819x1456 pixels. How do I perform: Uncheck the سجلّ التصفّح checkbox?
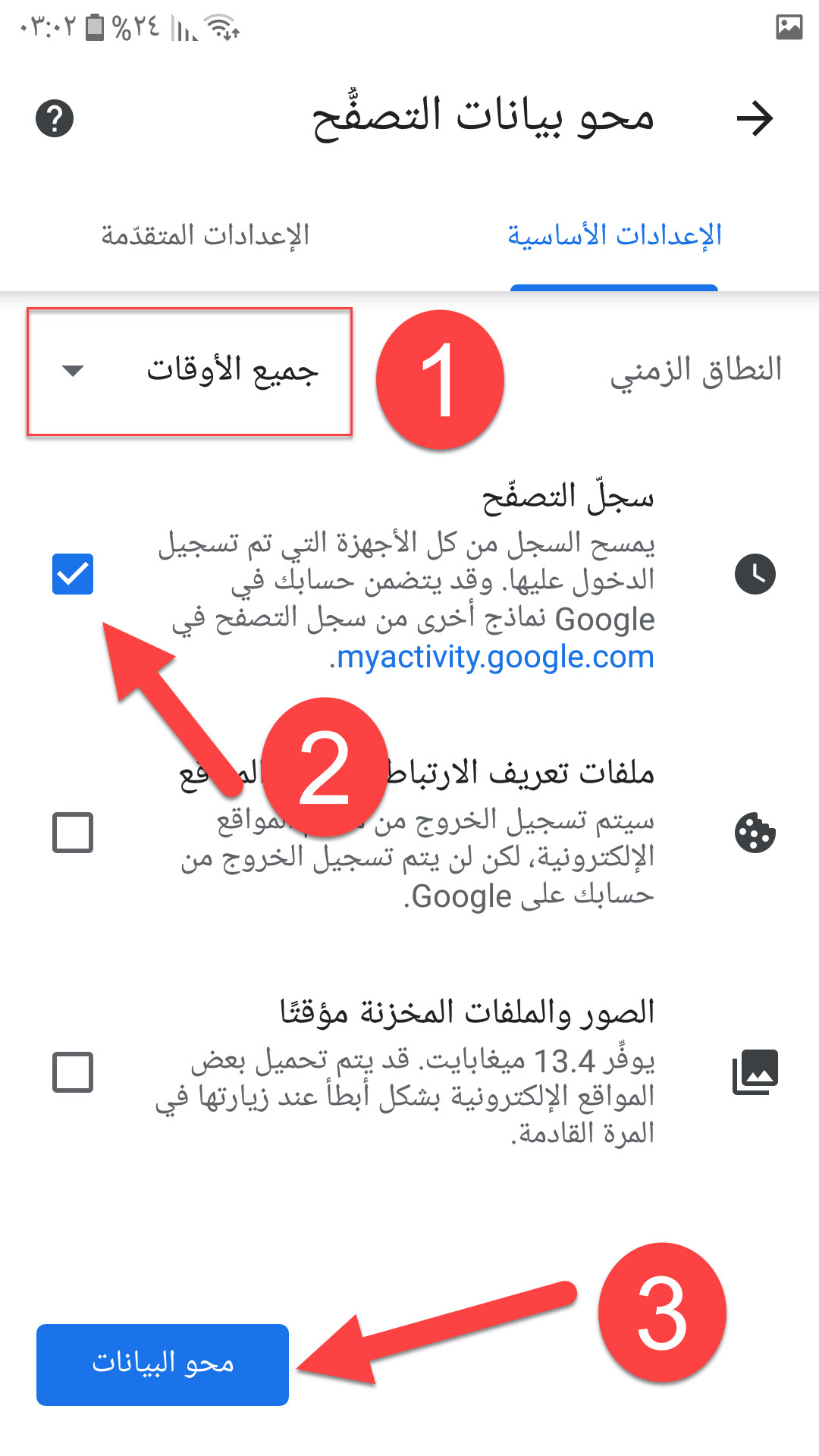coord(73,574)
